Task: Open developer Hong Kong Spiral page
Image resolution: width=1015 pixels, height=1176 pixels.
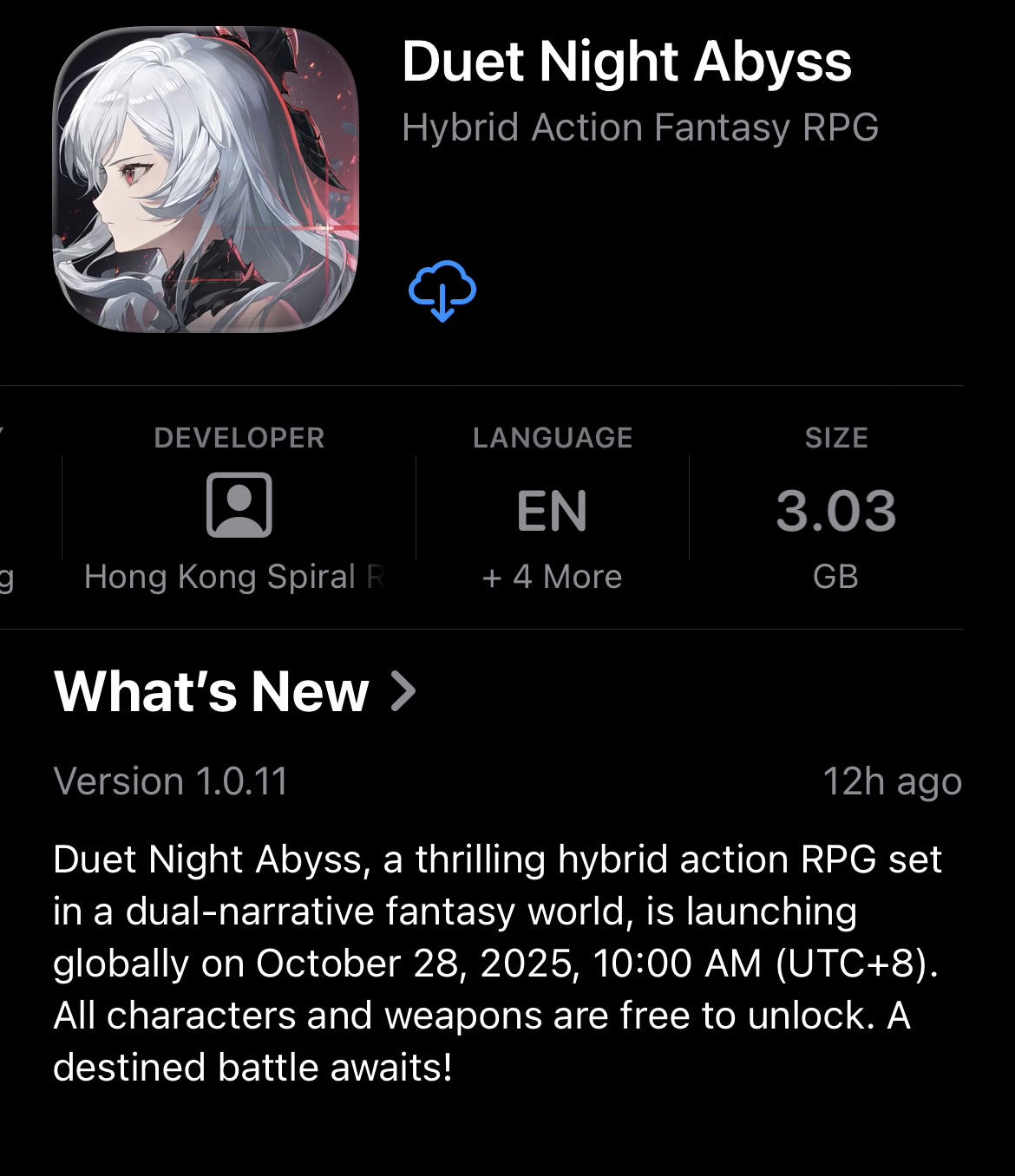Action: [x=239, y=507]
